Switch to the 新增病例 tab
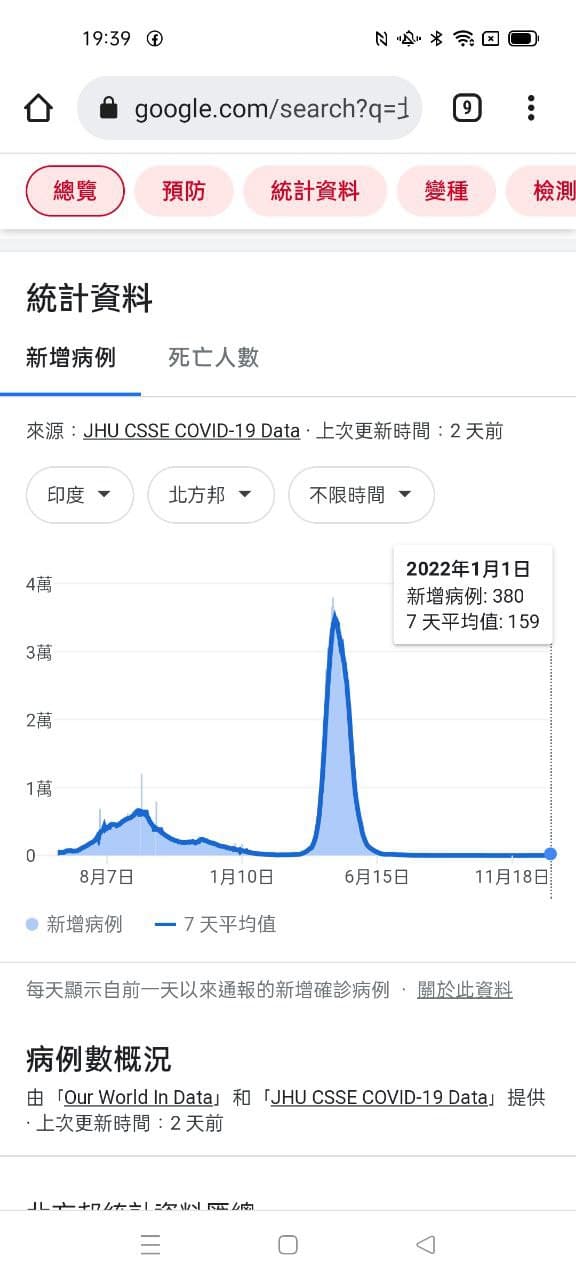The width and height of the screenshot is (576, 1280). pyautogui.click(x=71, y=357)
